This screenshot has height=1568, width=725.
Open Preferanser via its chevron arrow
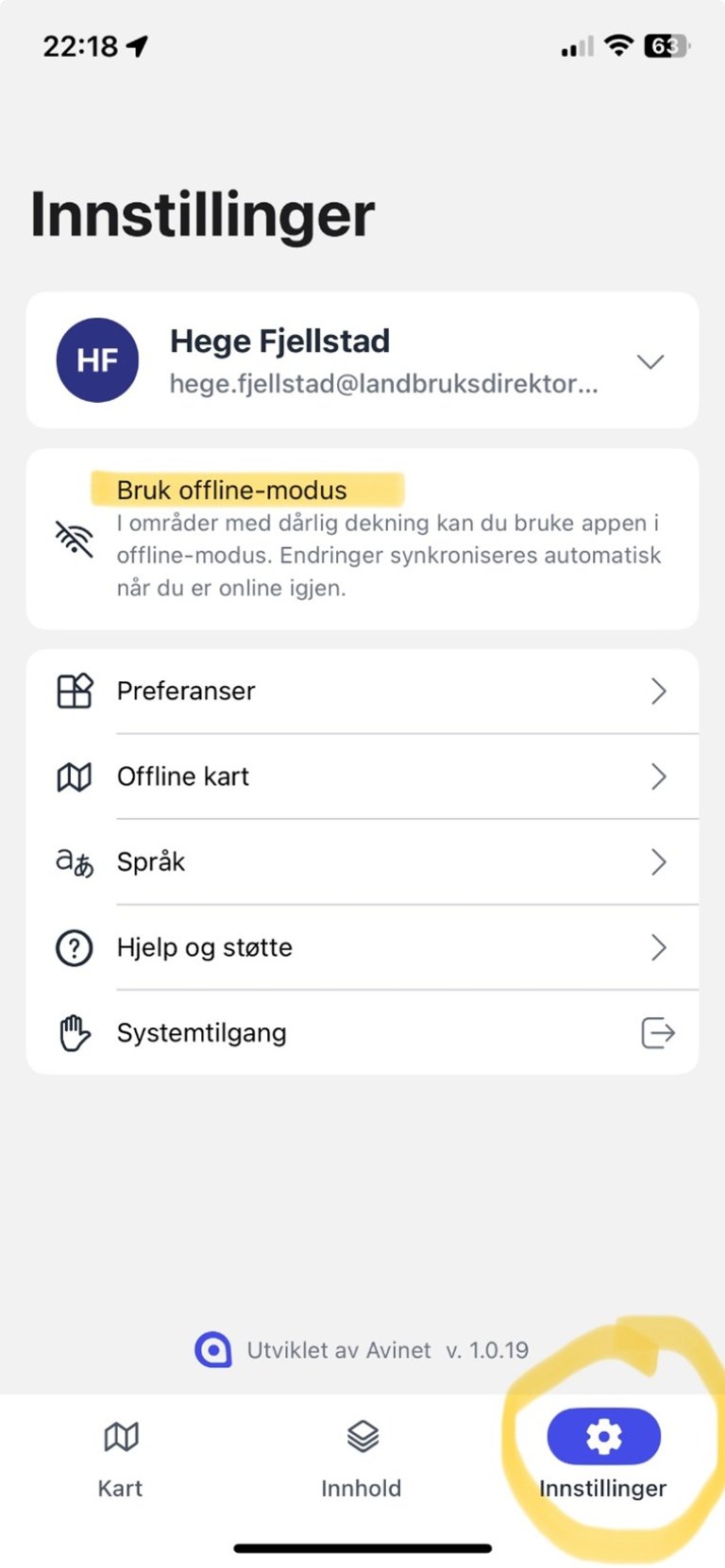pos(661,692)
